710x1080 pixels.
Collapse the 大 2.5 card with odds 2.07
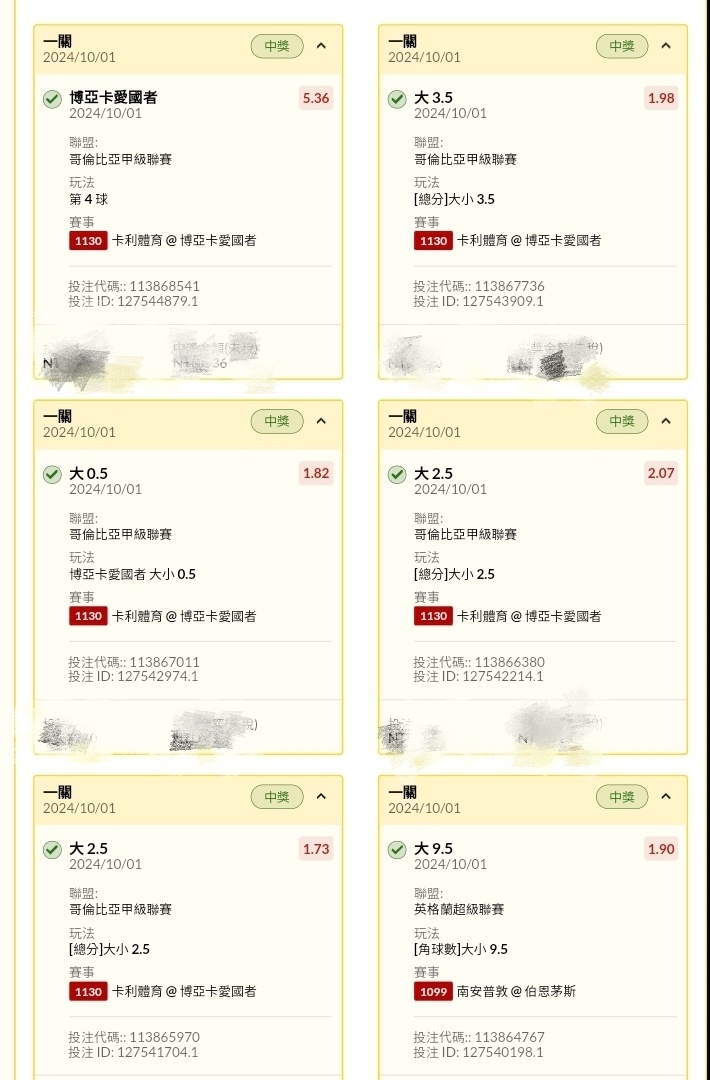point(666,421)
